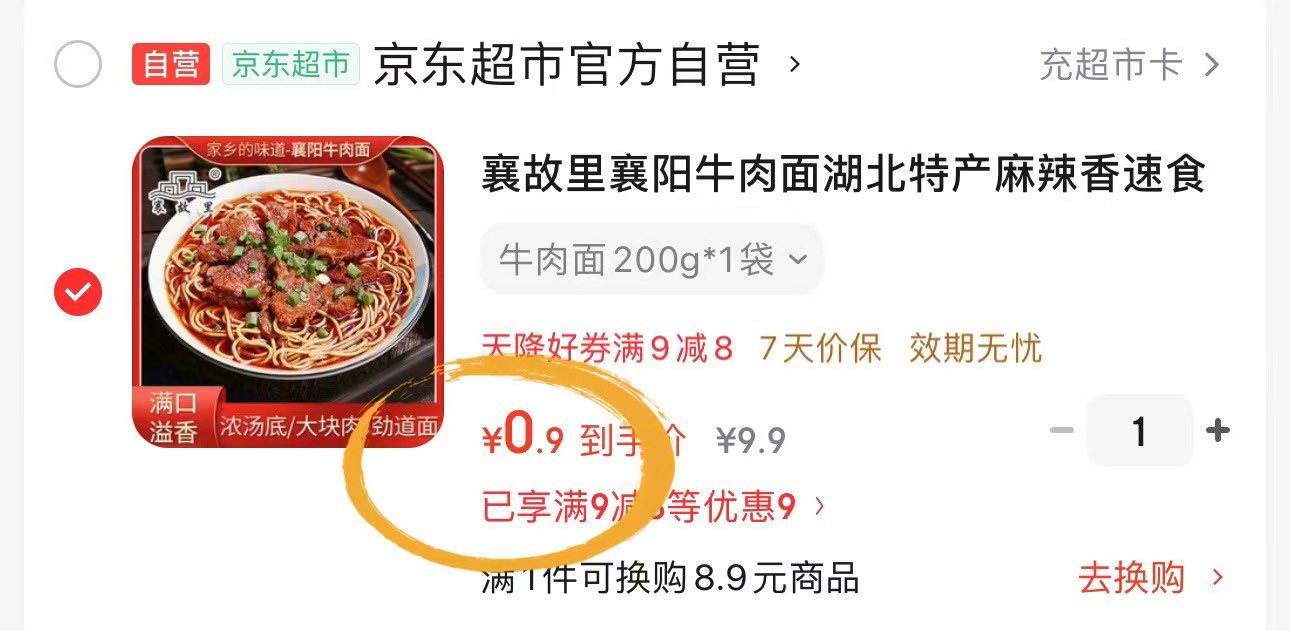Uncheck the 襄阳牛肉面 item
This screenshot has height=631, width=1290.
click(x=77, y=292)
